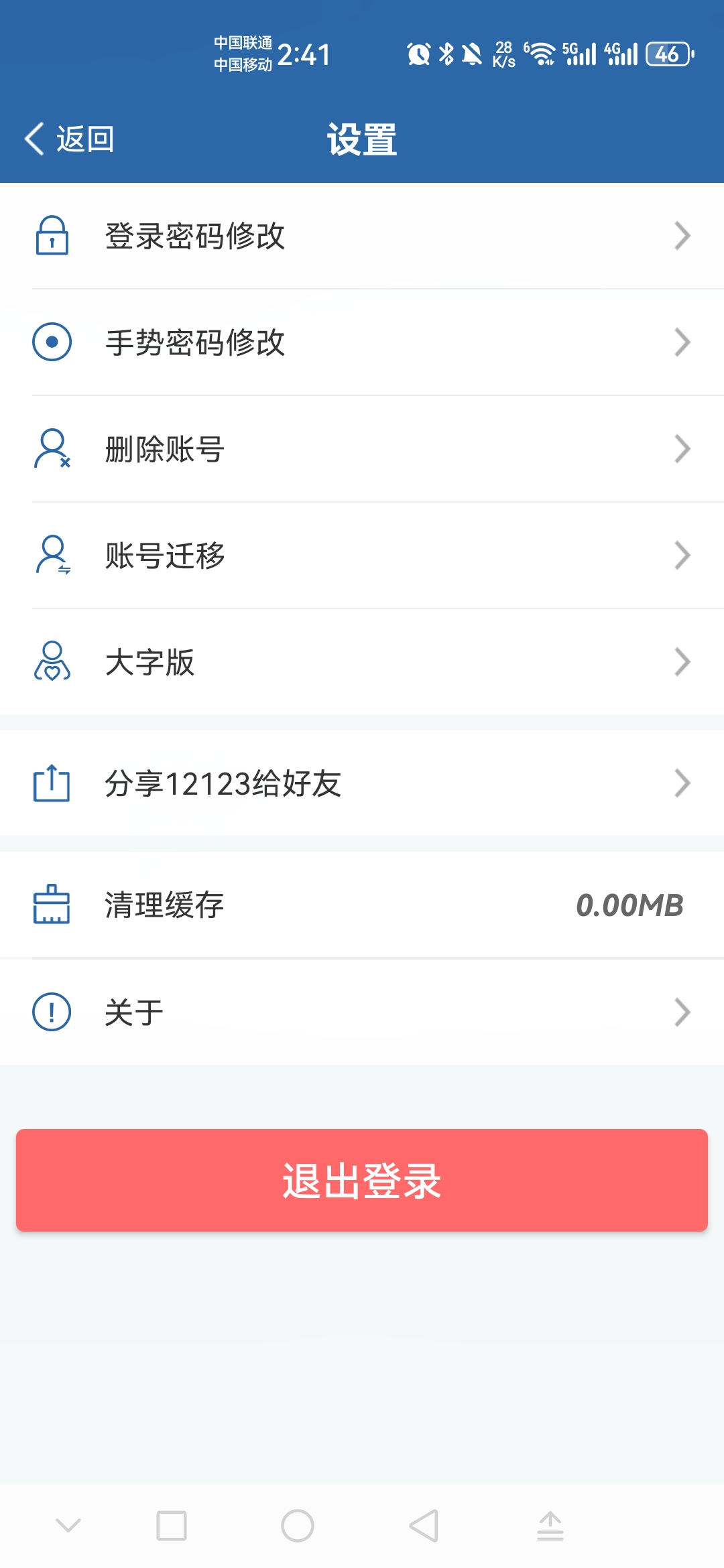Go back using the 返回 button
Screen dimensions: 724x1568
[70, 139]
